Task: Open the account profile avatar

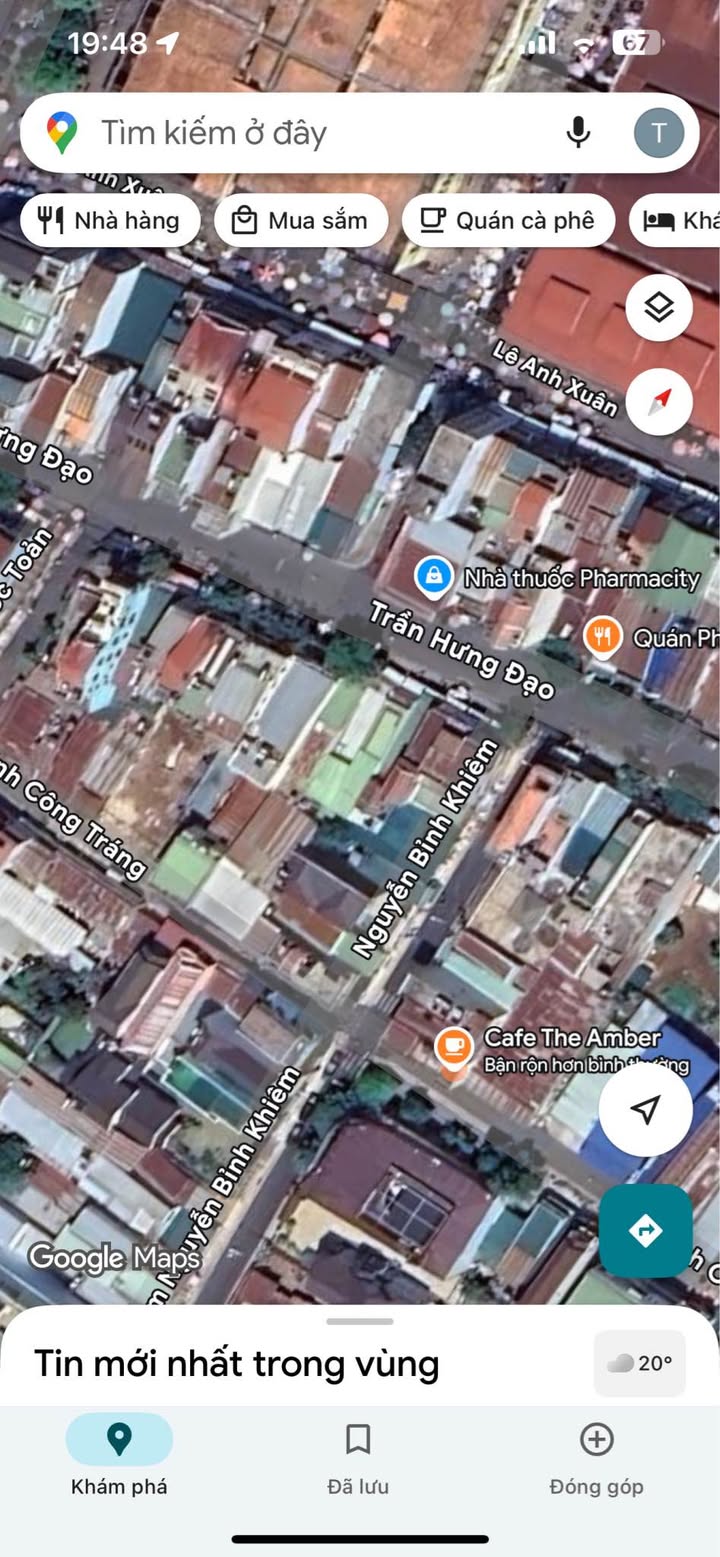Action: pyautogui.click(x=659, y=133)
